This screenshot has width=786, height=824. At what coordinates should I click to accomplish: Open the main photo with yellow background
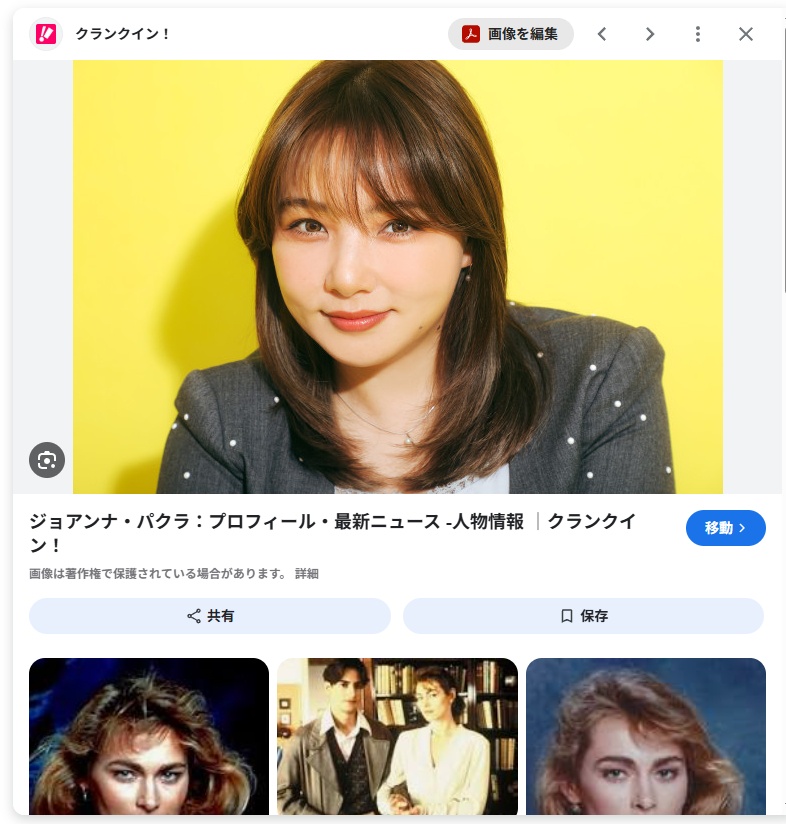pyautogui.click(x=398, y=277)
